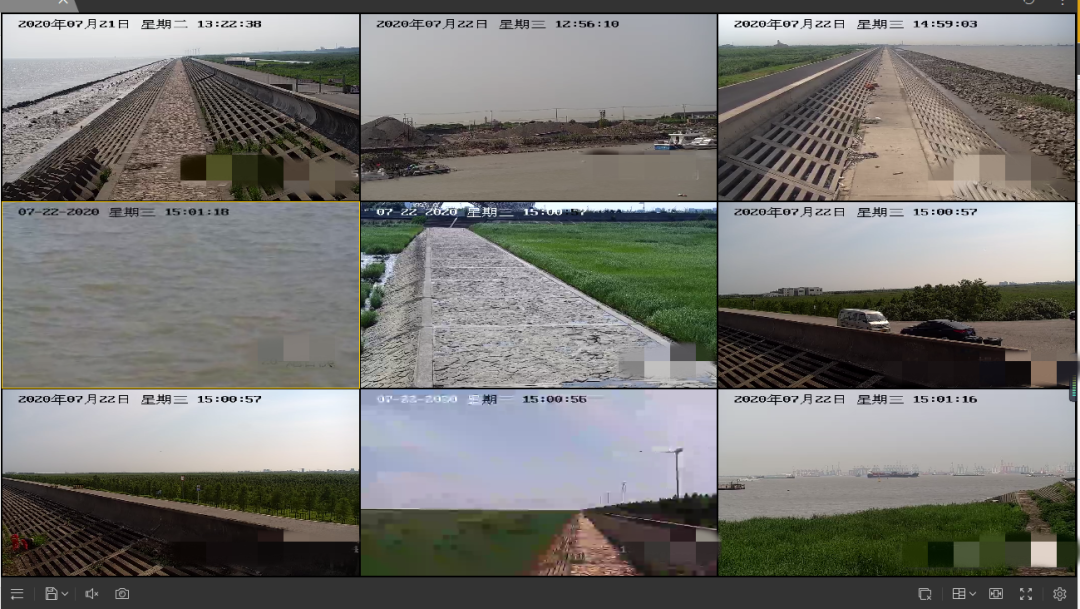1080x609 pixels.
Task: Select the feed showing ships, 15:01:16
Action: (x=896, y=483)
